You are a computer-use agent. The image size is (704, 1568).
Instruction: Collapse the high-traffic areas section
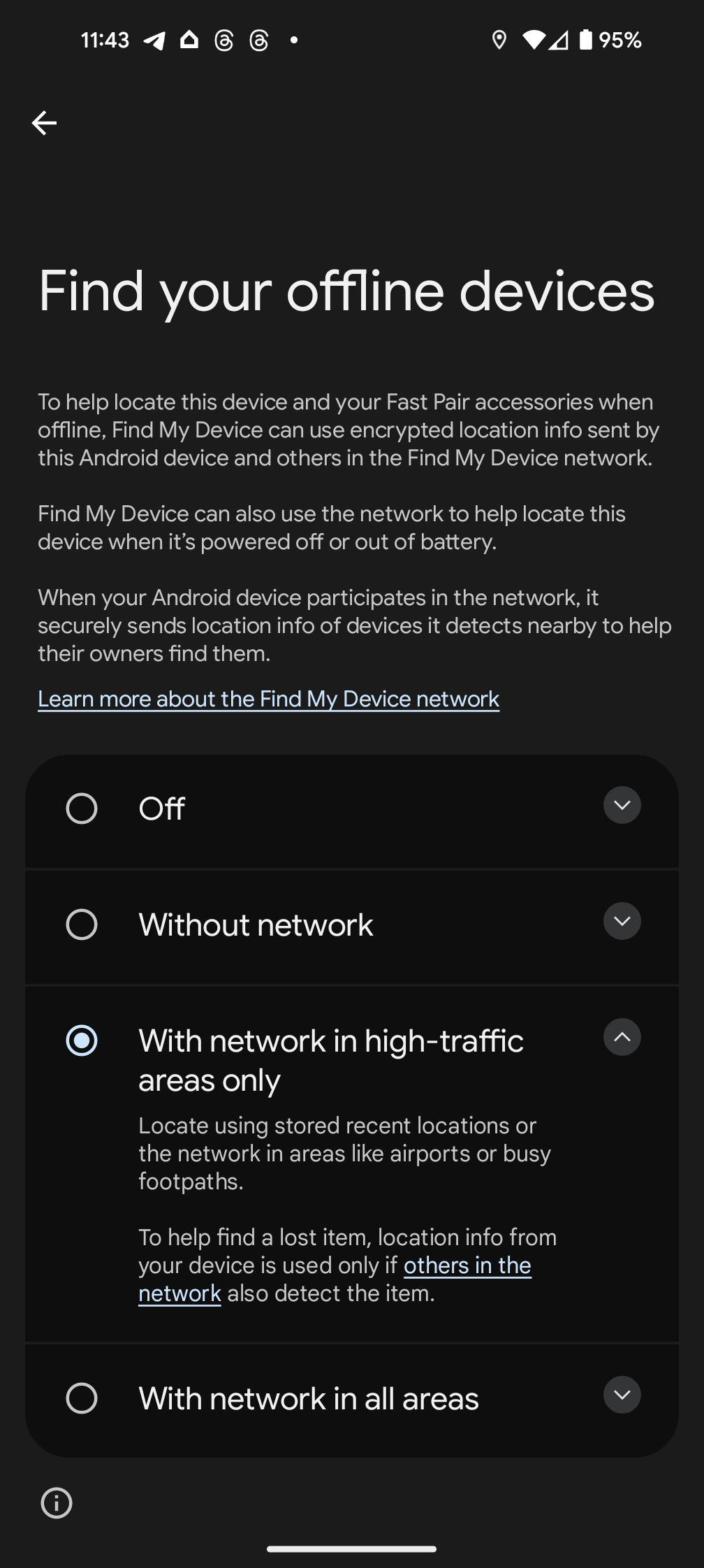(621, 1037)
